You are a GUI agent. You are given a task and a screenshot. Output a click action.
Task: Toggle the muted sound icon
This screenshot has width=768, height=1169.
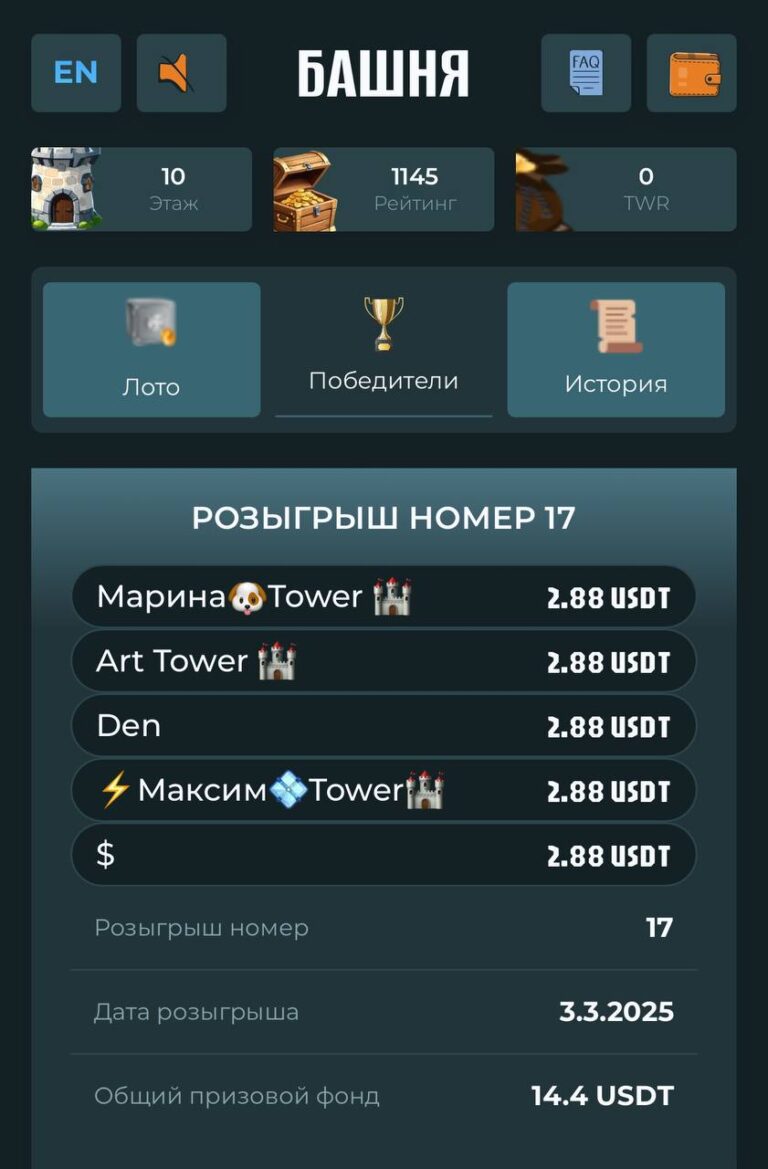[181, 73]
